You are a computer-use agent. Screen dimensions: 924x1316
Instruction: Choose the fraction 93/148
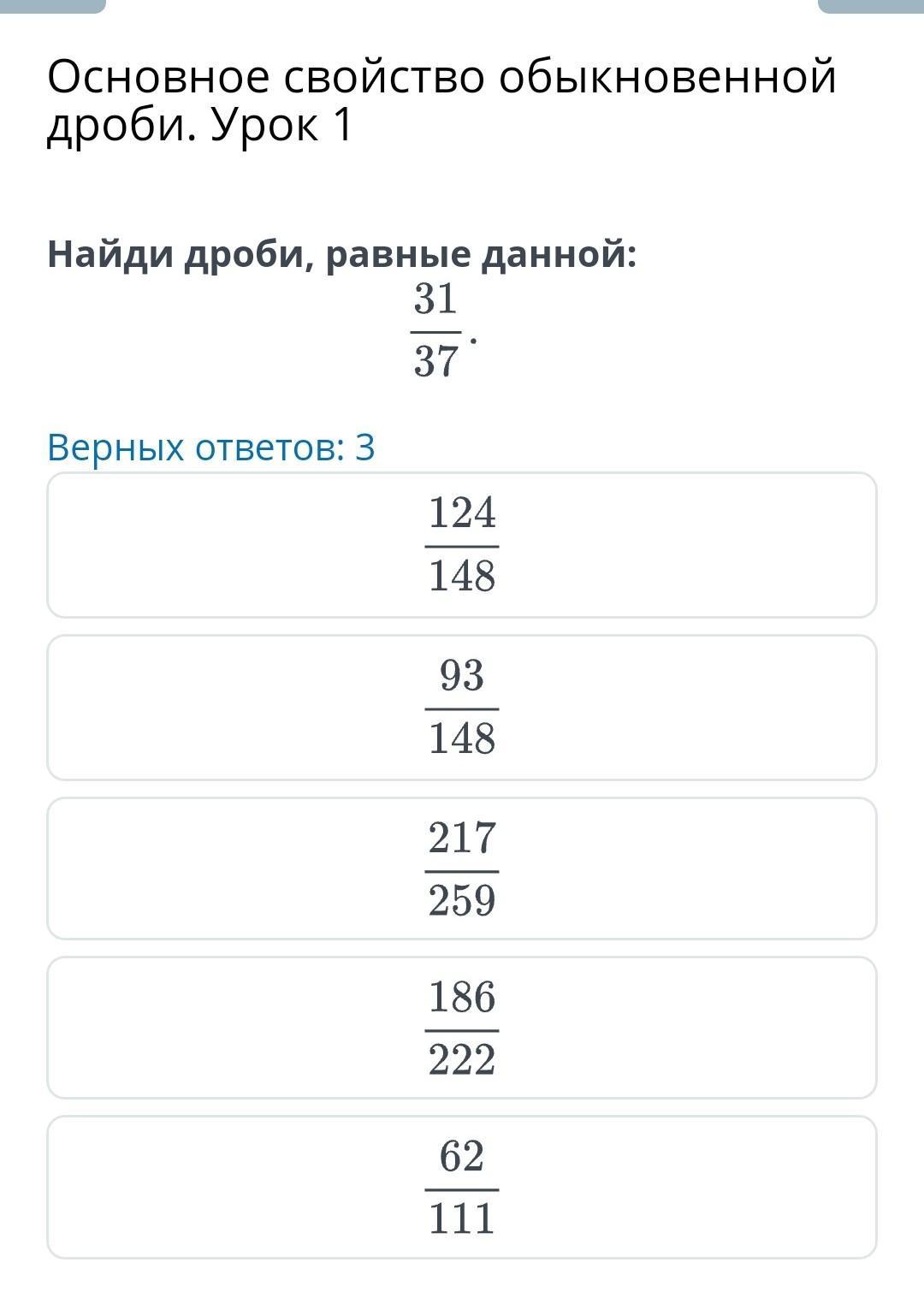tap(462, 708)
